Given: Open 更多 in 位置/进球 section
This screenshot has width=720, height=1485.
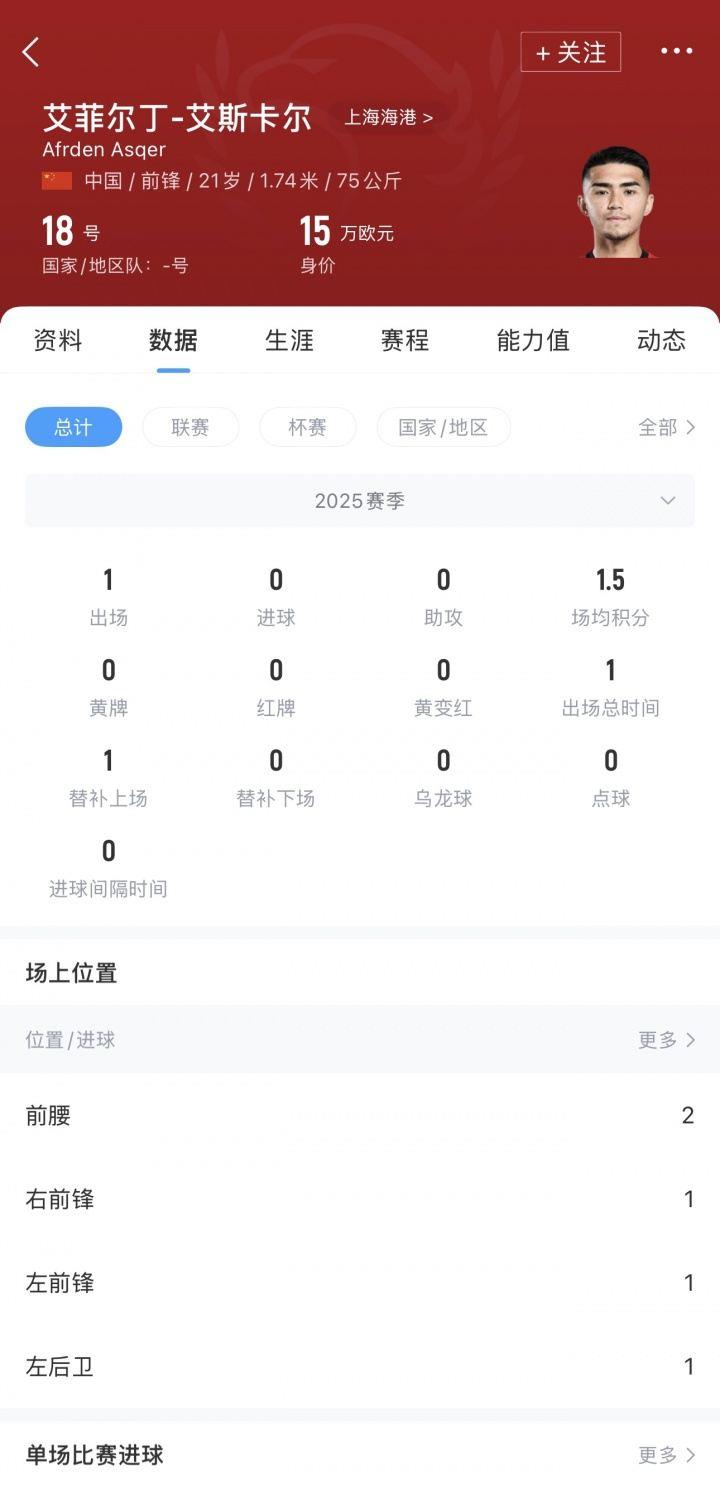Looking at the screenshot, I should [667, 1040].
